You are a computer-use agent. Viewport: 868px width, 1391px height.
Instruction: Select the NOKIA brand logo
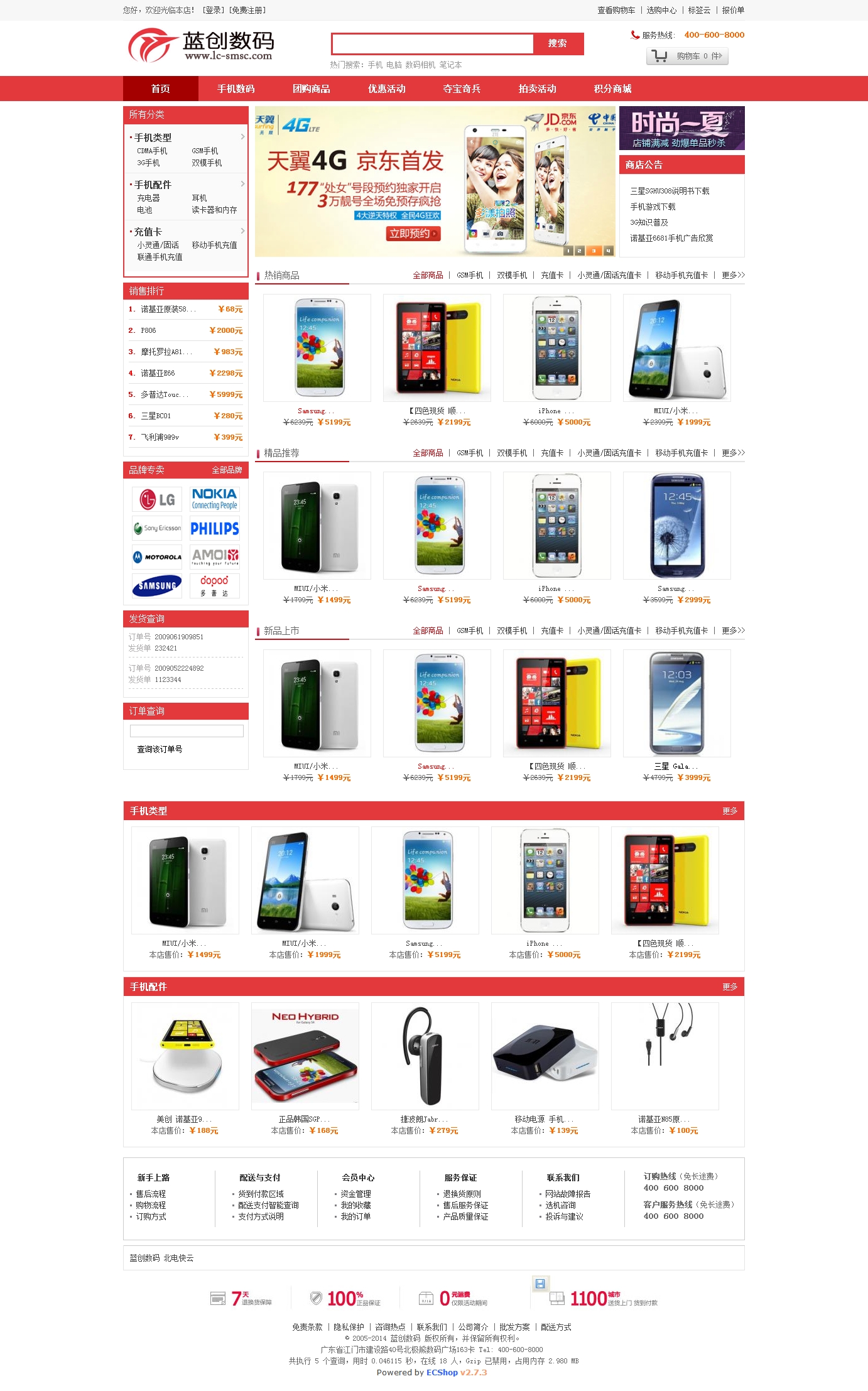click(214, 499)
